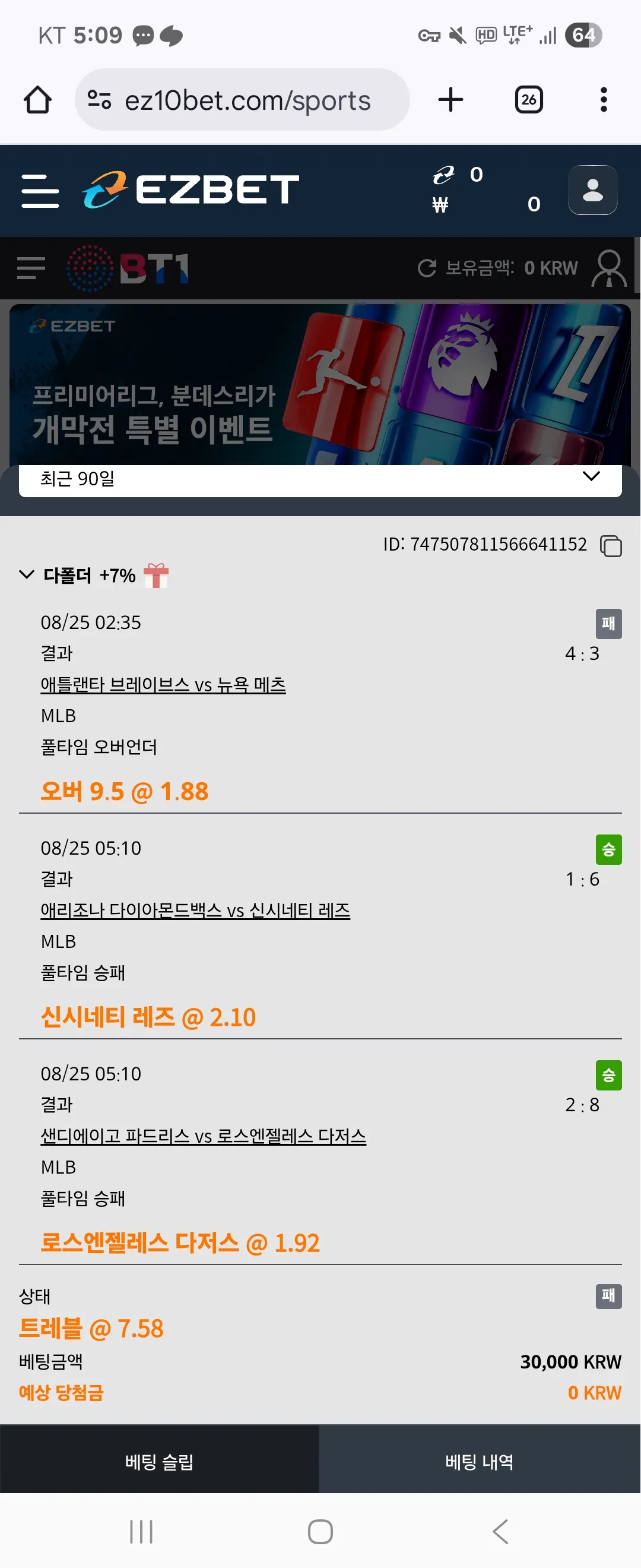Open 샌디에이고 파드리스 vs 로스엔젤레스 다저스 match
The width and height of the screenshot is (641, 1568).
point(203,1136)
